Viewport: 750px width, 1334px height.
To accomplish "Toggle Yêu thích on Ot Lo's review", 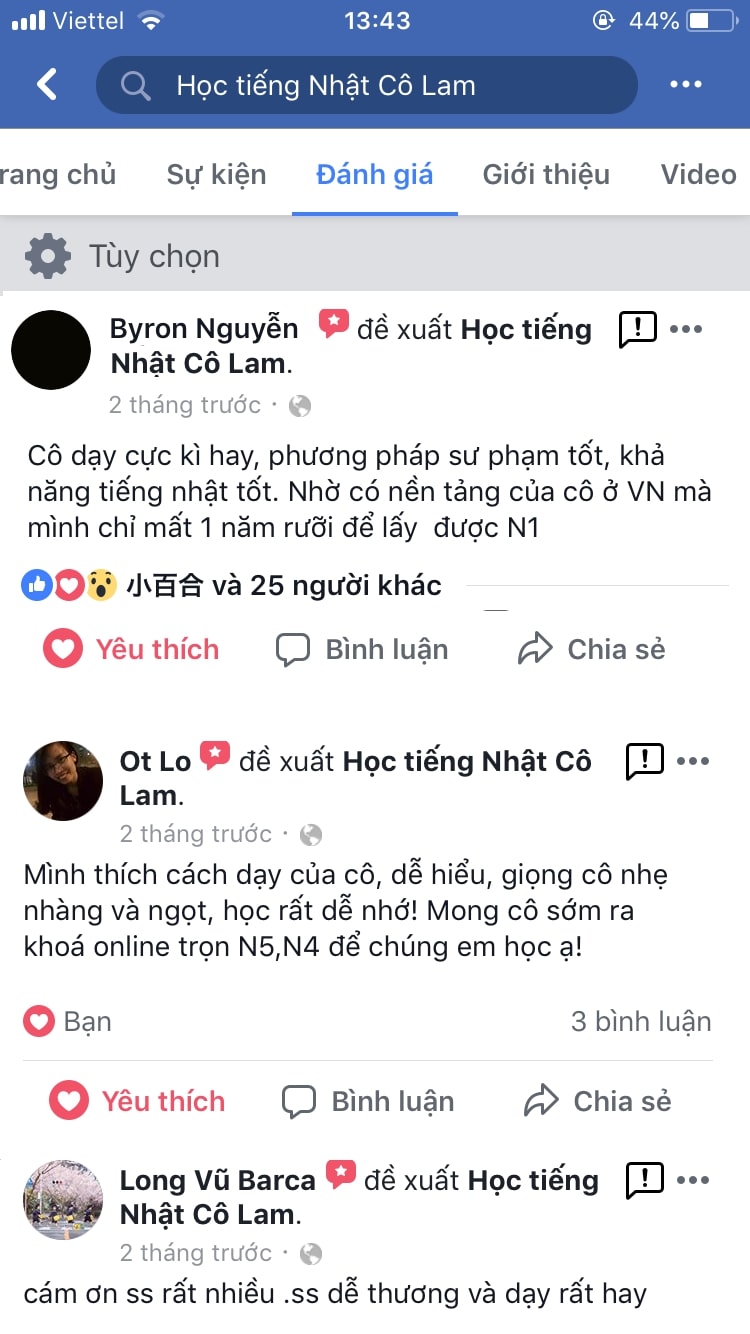I will [x=138, y=1102].
